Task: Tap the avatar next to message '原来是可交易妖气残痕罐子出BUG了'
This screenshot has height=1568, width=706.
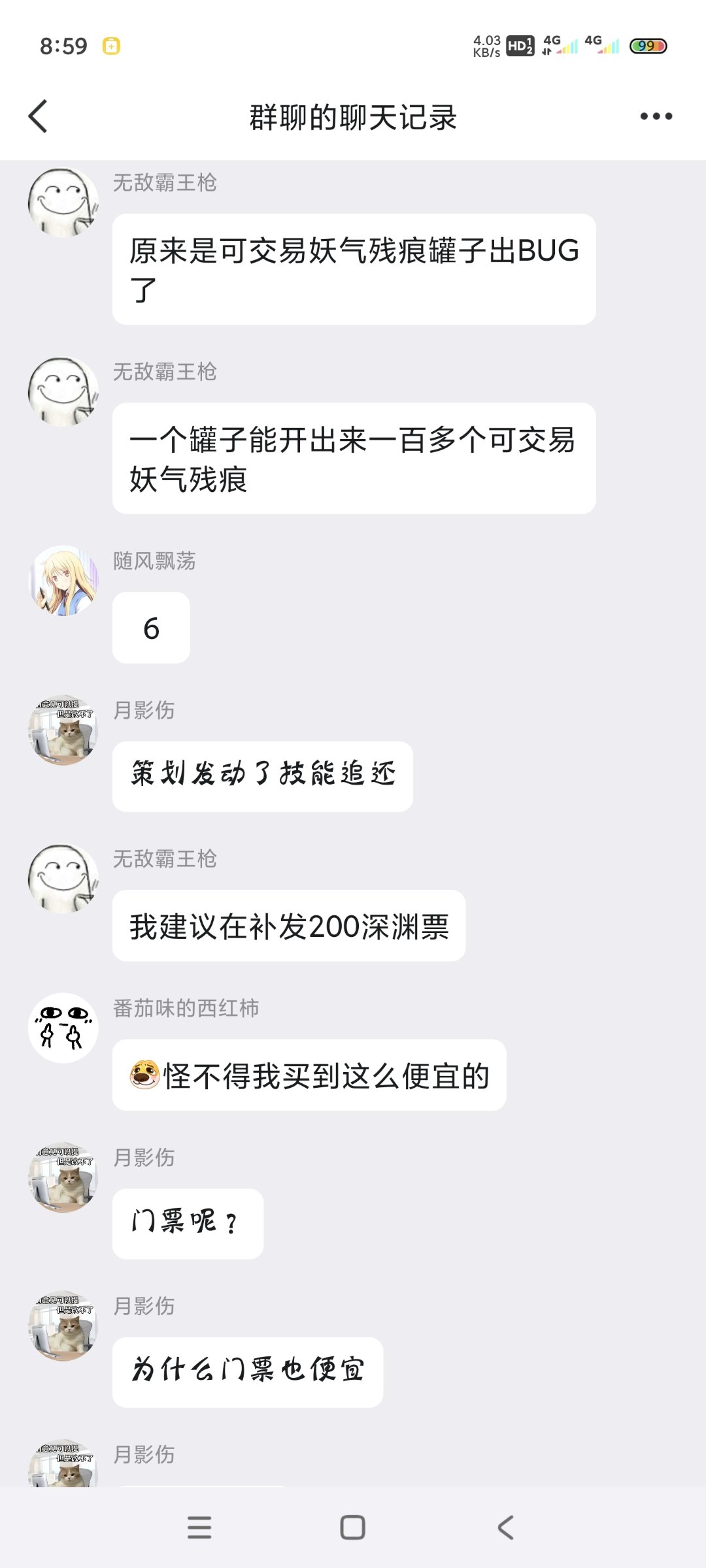Action: pos(63,202)
